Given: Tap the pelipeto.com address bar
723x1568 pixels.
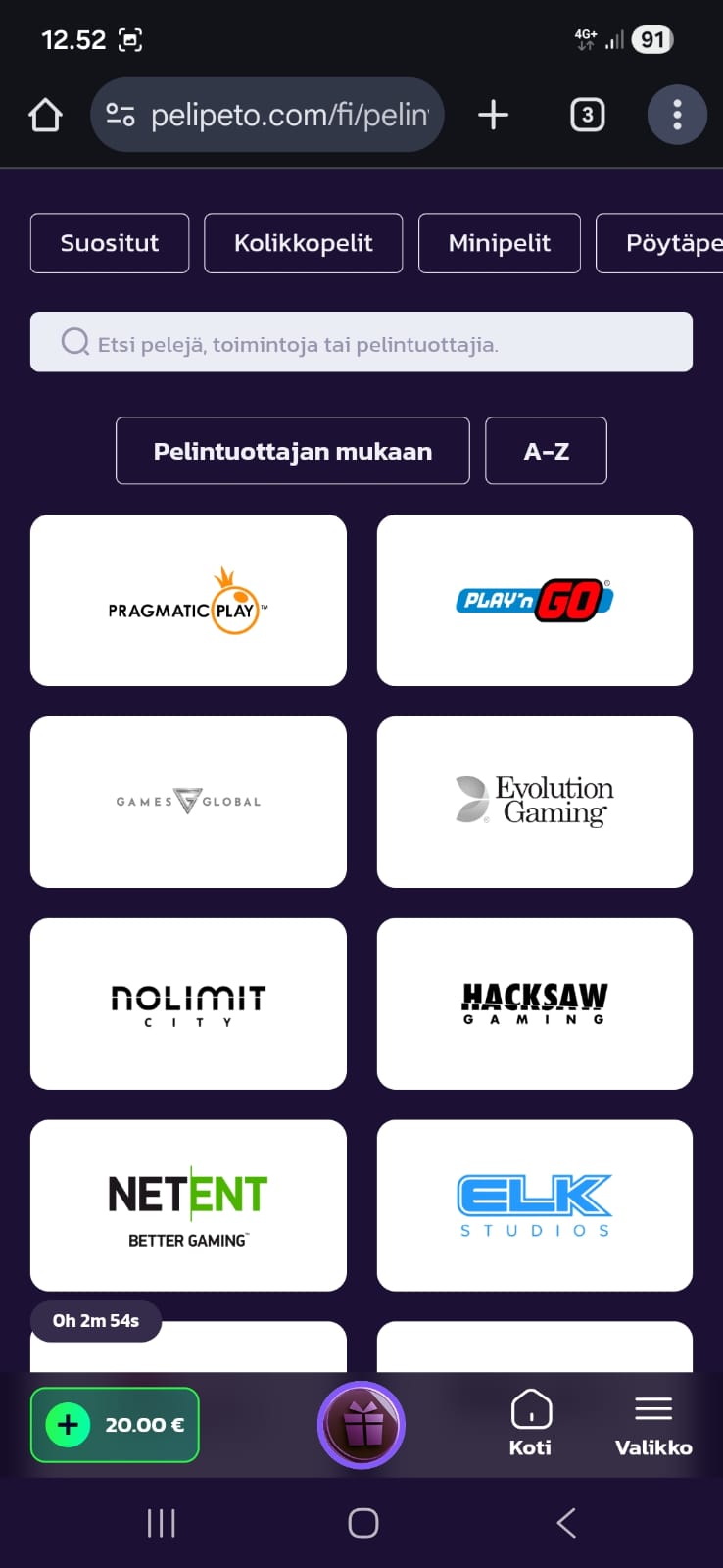Looking at the screenshot, I should click(x=267, y=116).
